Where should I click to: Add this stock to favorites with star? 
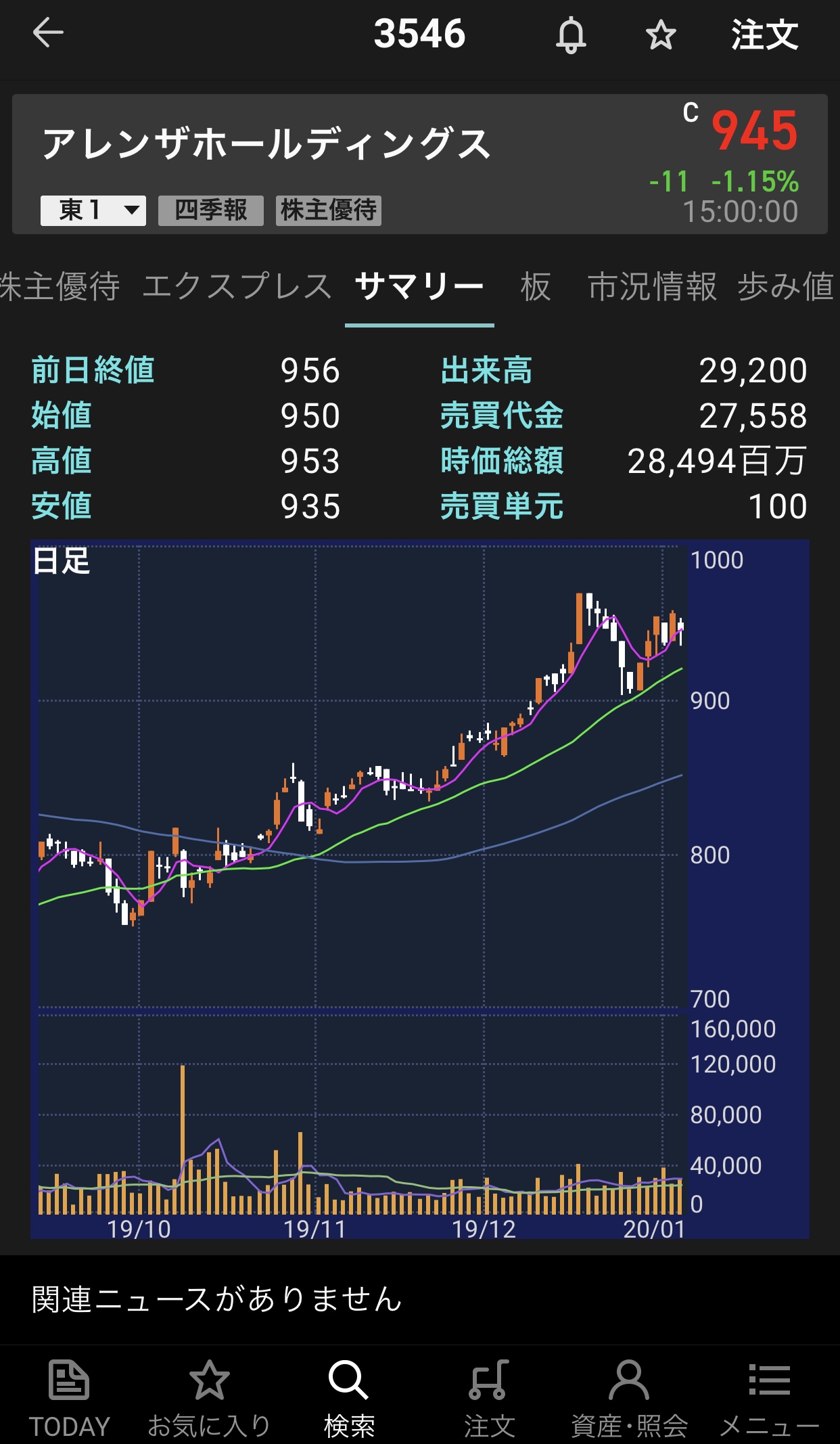point(661,35)
